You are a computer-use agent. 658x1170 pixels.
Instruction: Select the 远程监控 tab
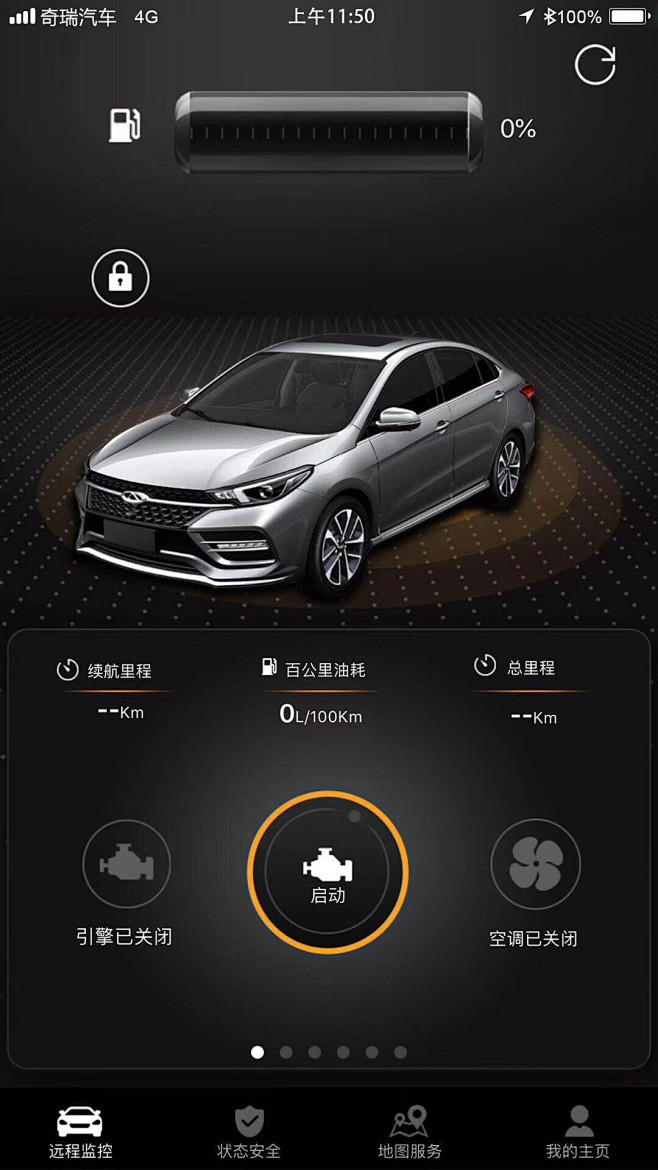point(81,1132)
